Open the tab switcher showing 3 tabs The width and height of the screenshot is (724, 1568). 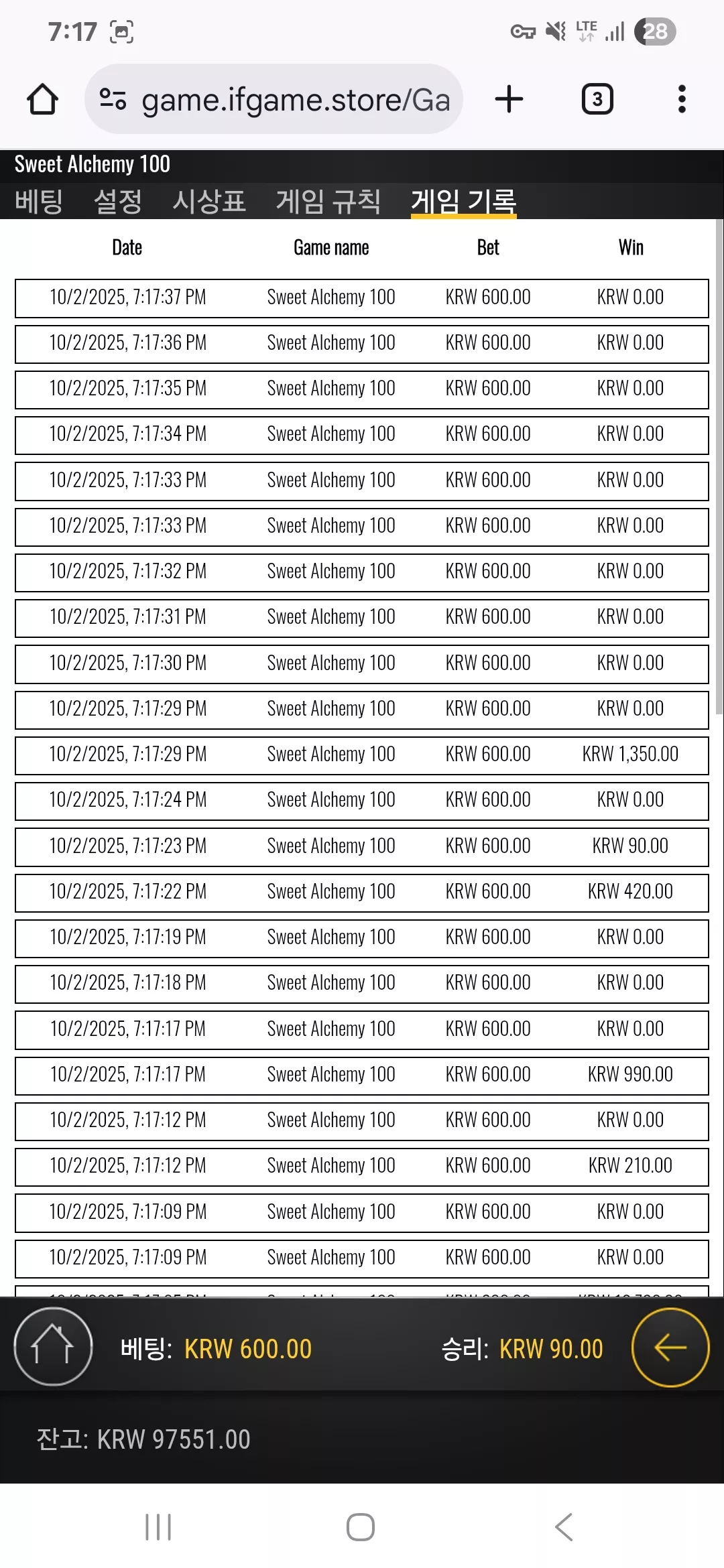(x=597, y=99)
